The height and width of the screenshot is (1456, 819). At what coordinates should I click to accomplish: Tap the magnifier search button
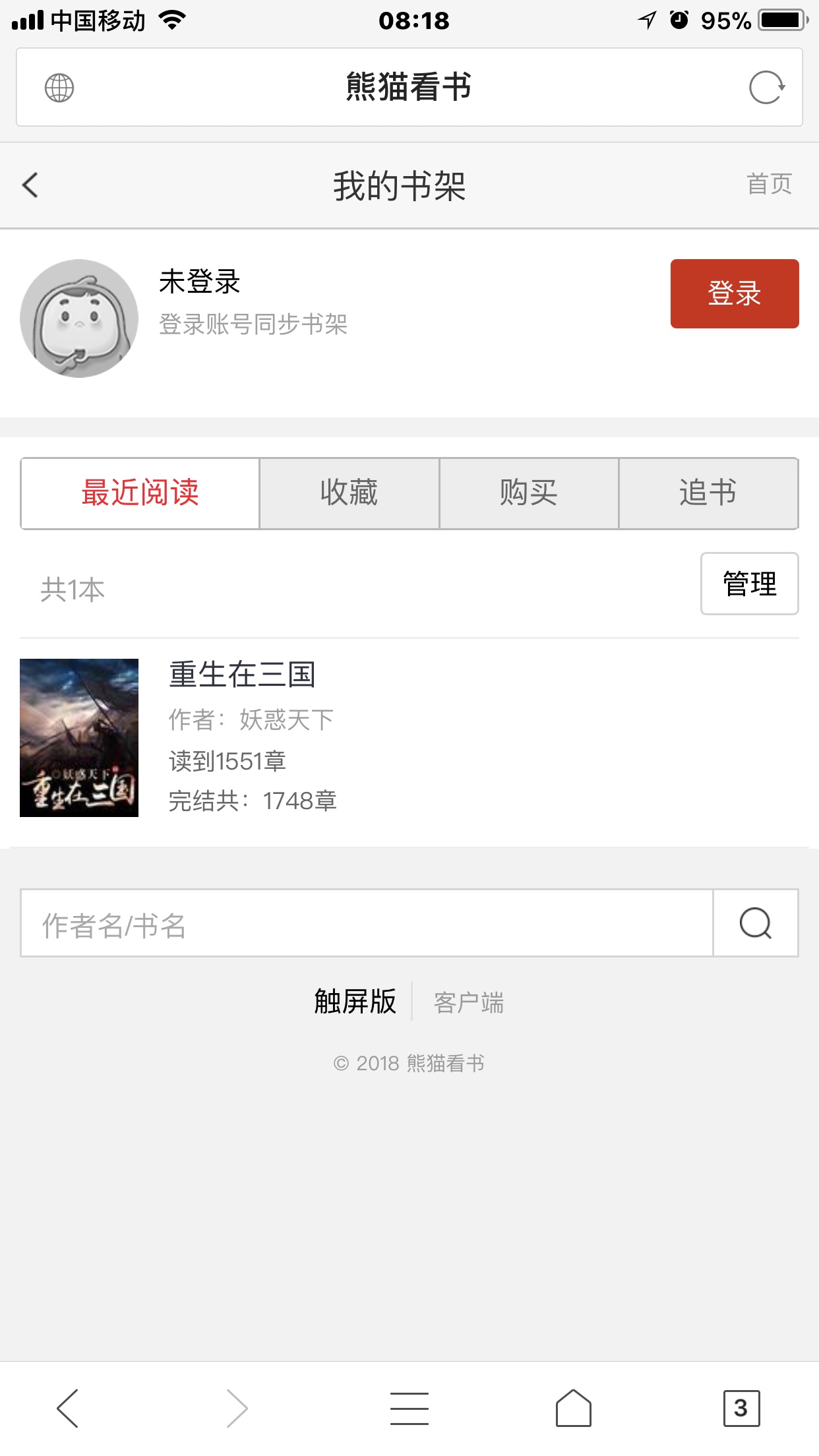[x=755, y=923]
